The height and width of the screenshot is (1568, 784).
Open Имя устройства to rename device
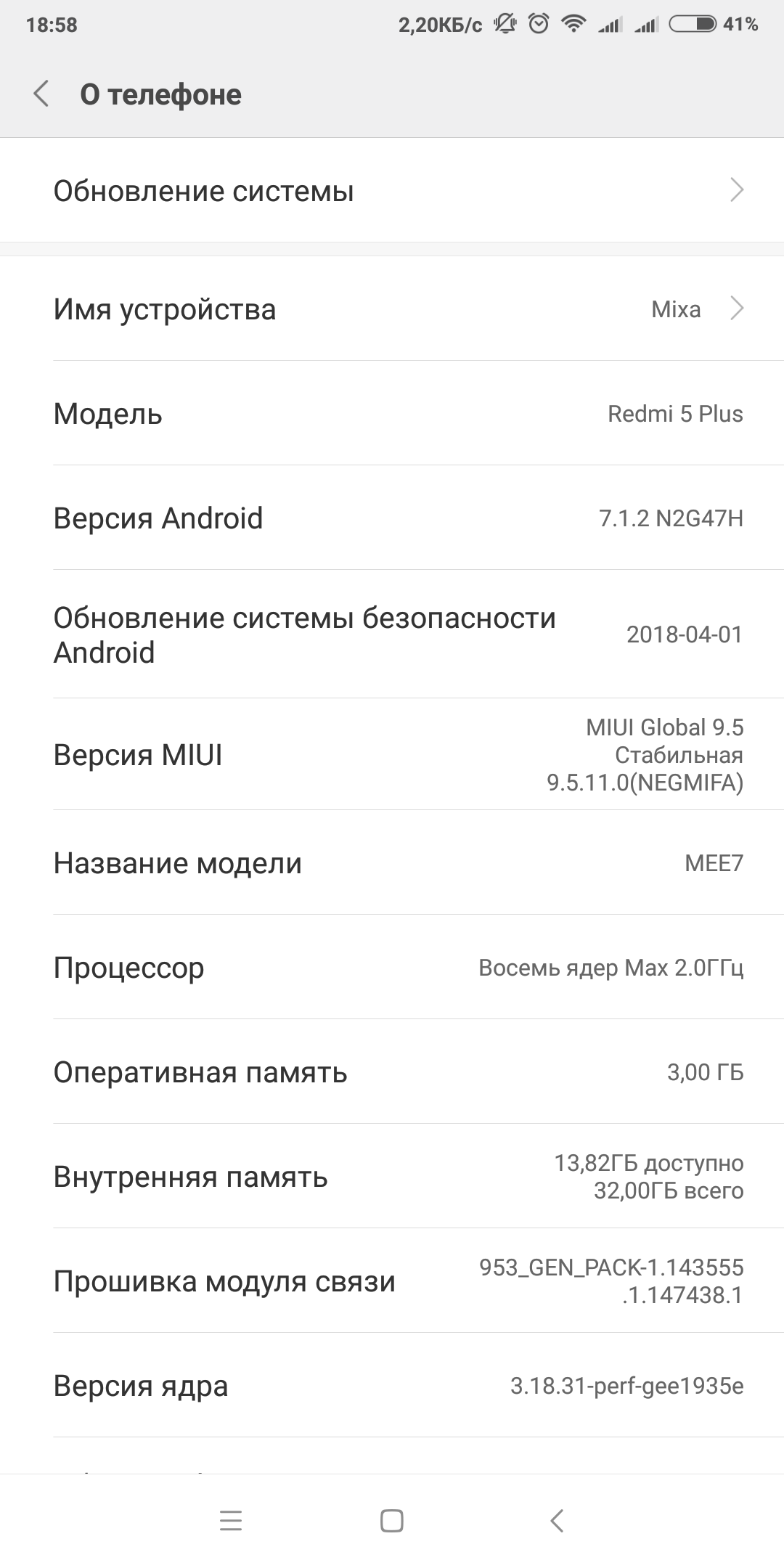392,309
